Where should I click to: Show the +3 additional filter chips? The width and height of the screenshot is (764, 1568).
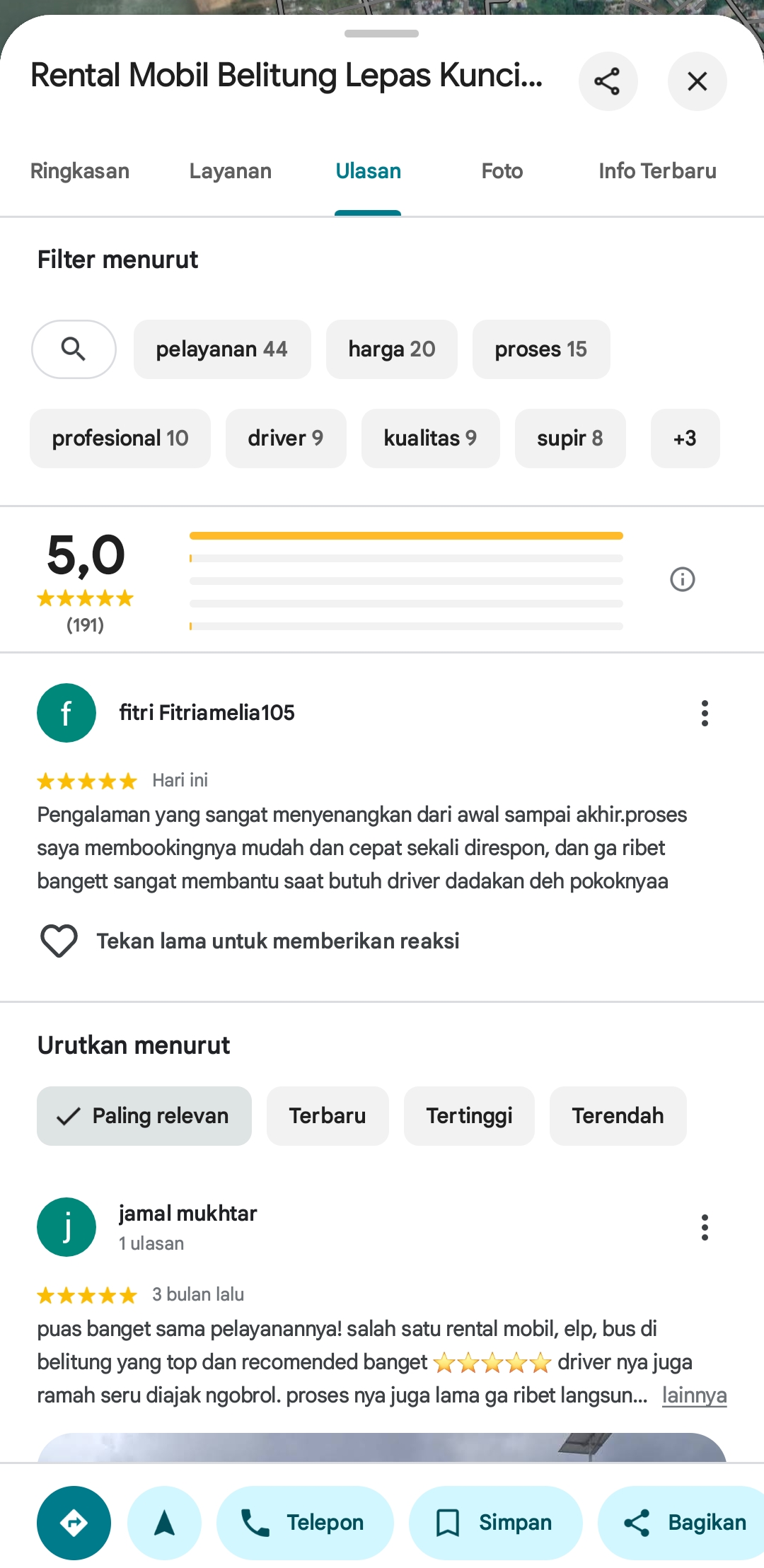click(x=685, y=439)
